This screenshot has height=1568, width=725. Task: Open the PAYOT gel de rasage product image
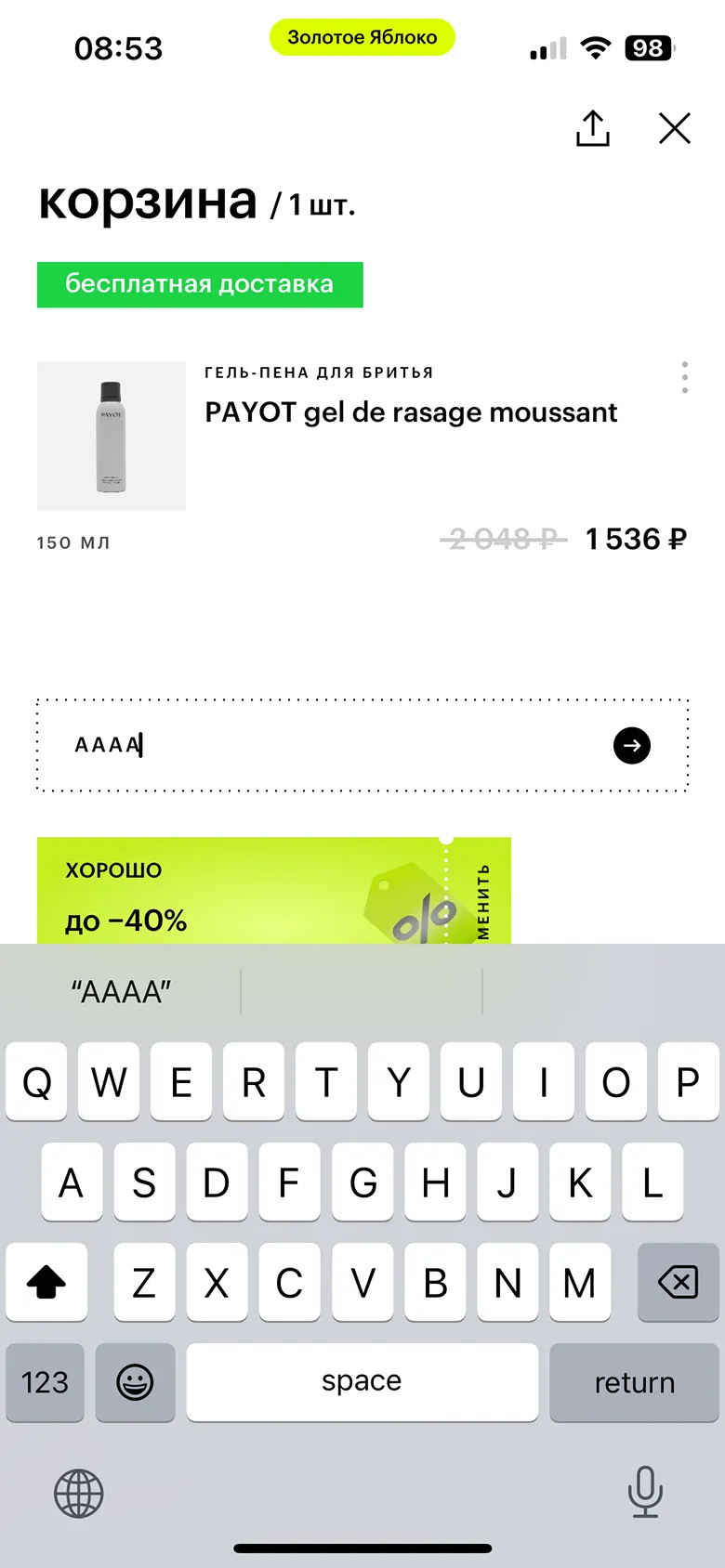point(112,436)
